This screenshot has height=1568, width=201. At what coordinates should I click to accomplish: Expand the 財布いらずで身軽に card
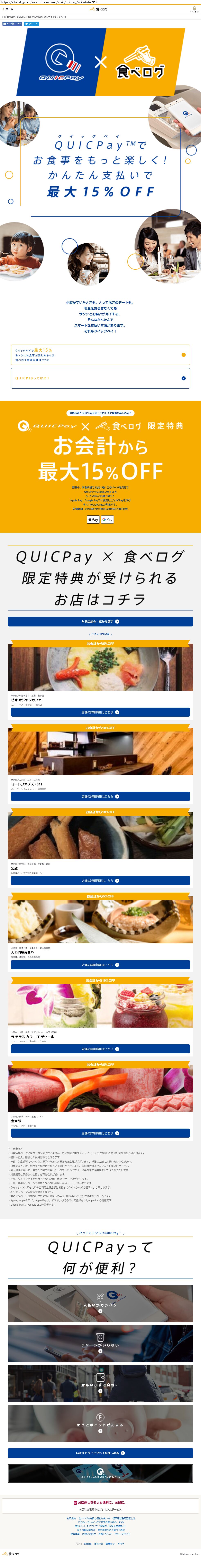100,1385
